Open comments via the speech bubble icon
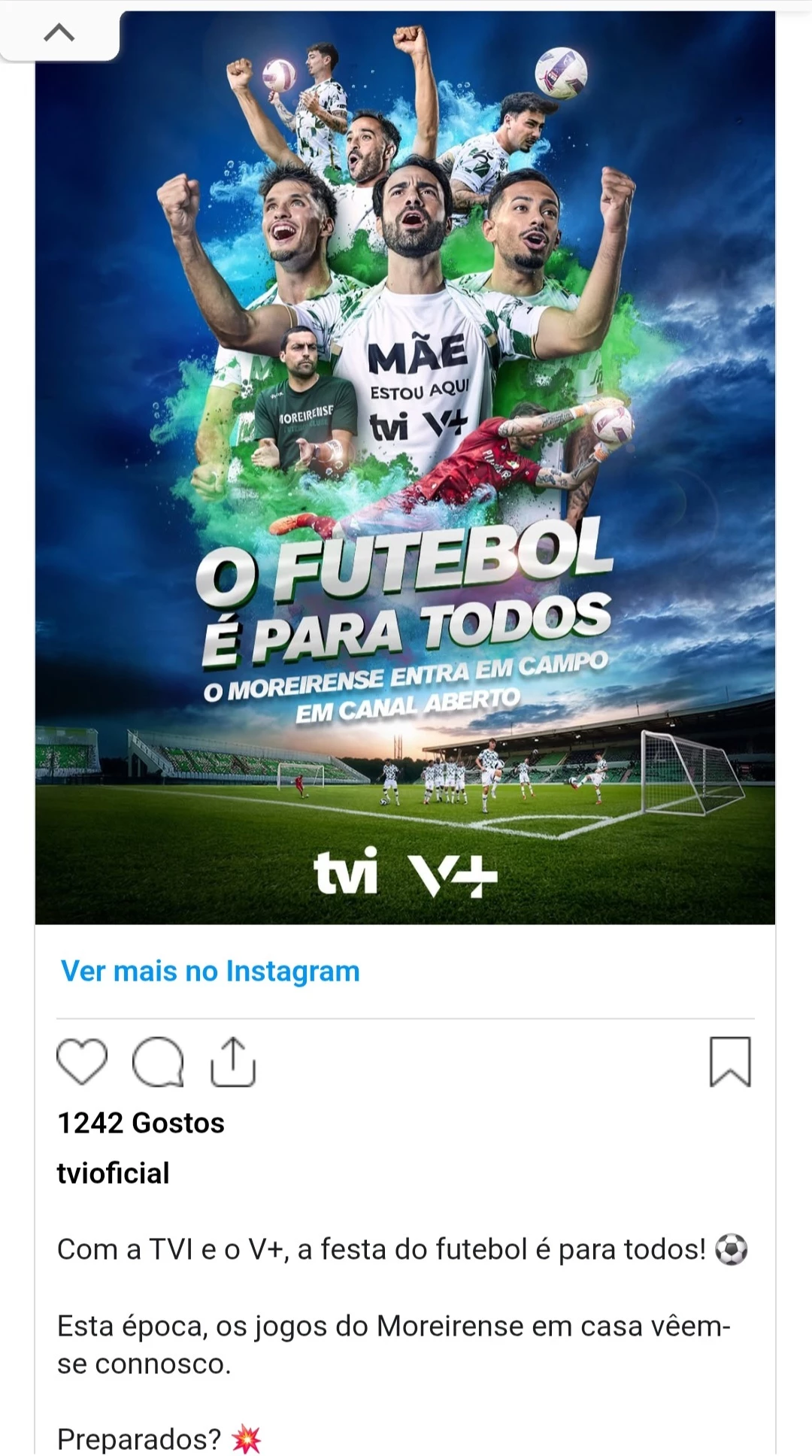The width and height of the screenshot is (812, 1456). coord(158,1061)
